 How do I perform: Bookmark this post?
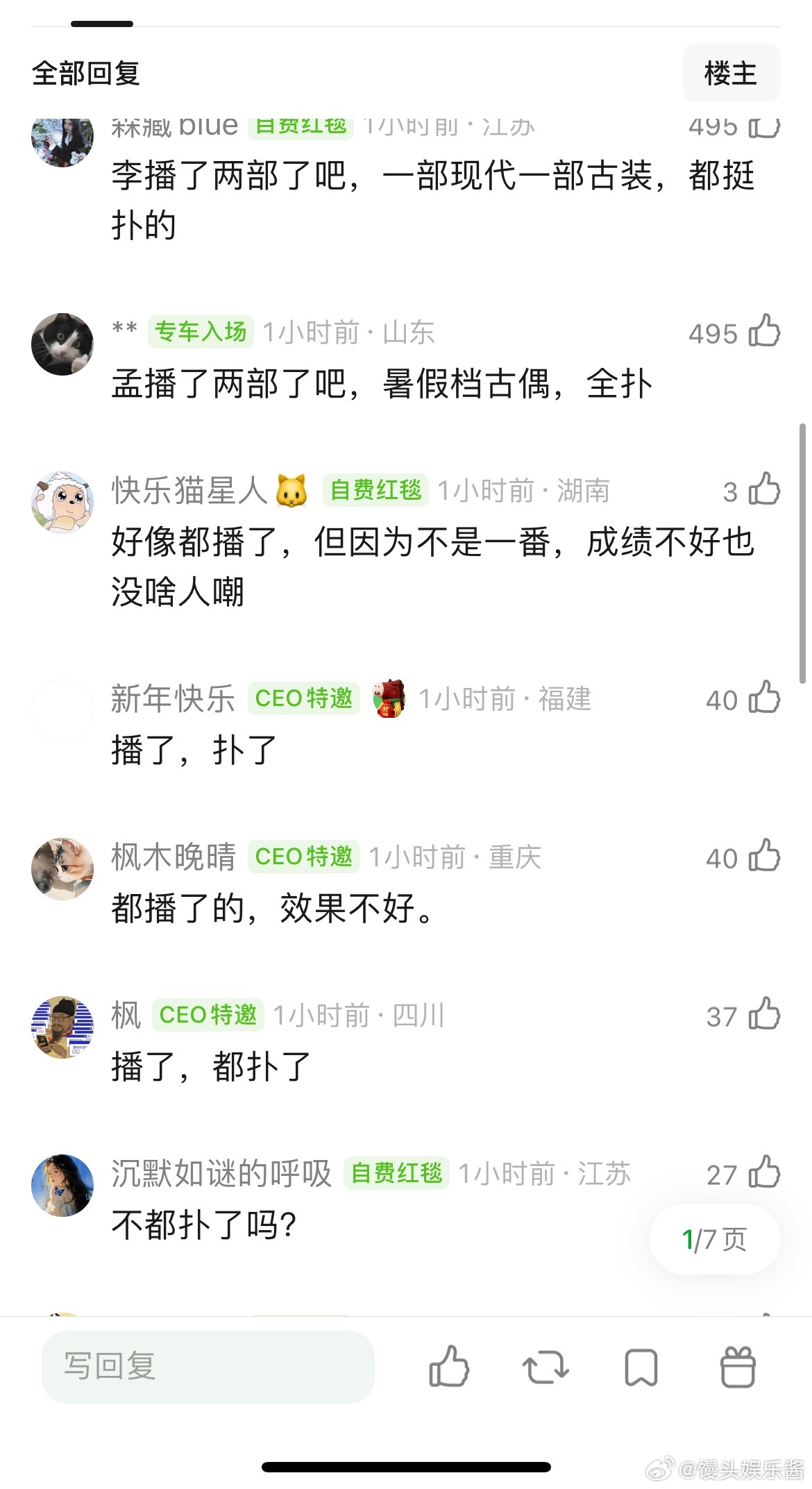click(x=641, y=1365)
